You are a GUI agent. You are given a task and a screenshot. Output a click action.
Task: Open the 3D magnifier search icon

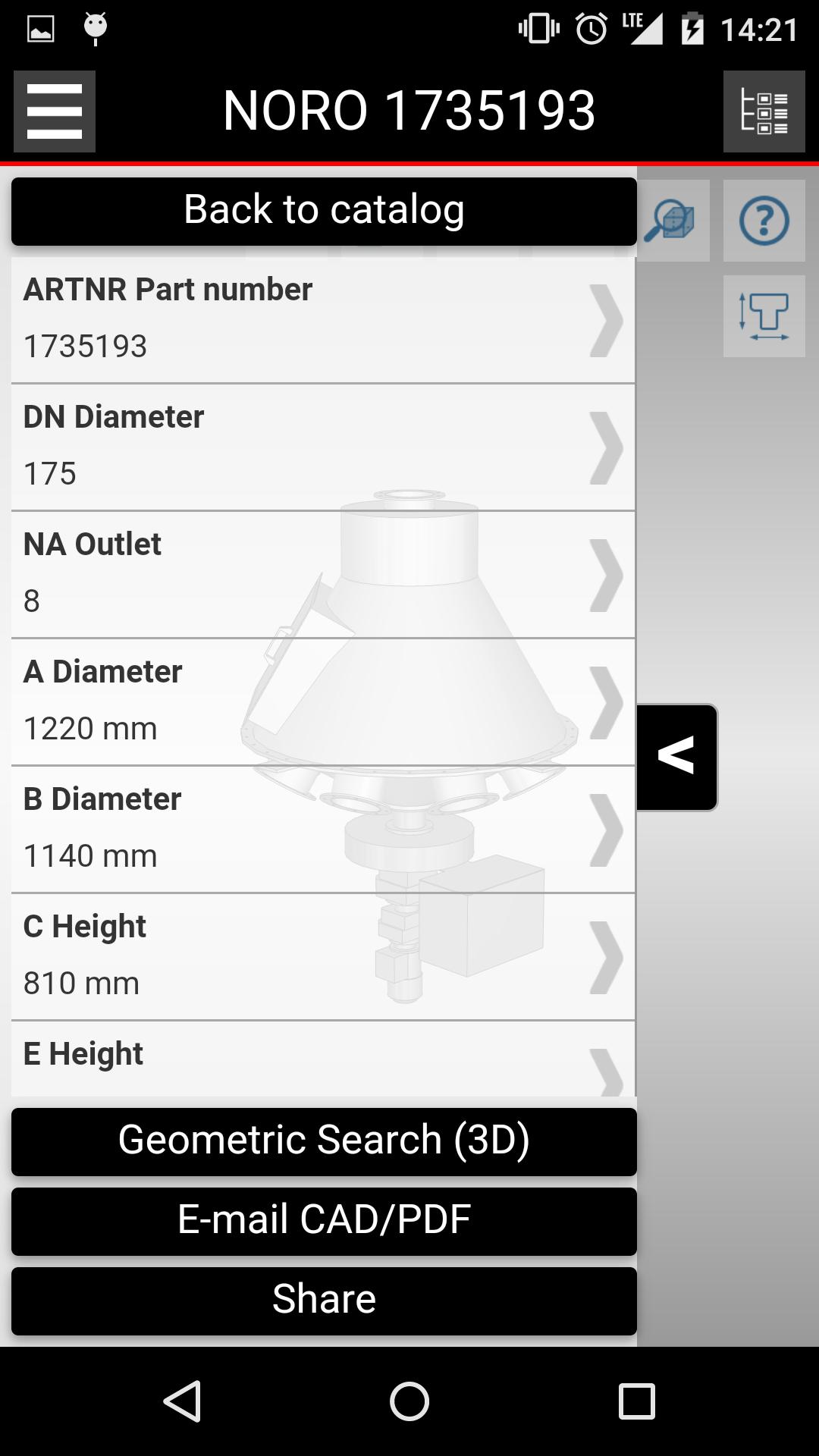(670, 221)
